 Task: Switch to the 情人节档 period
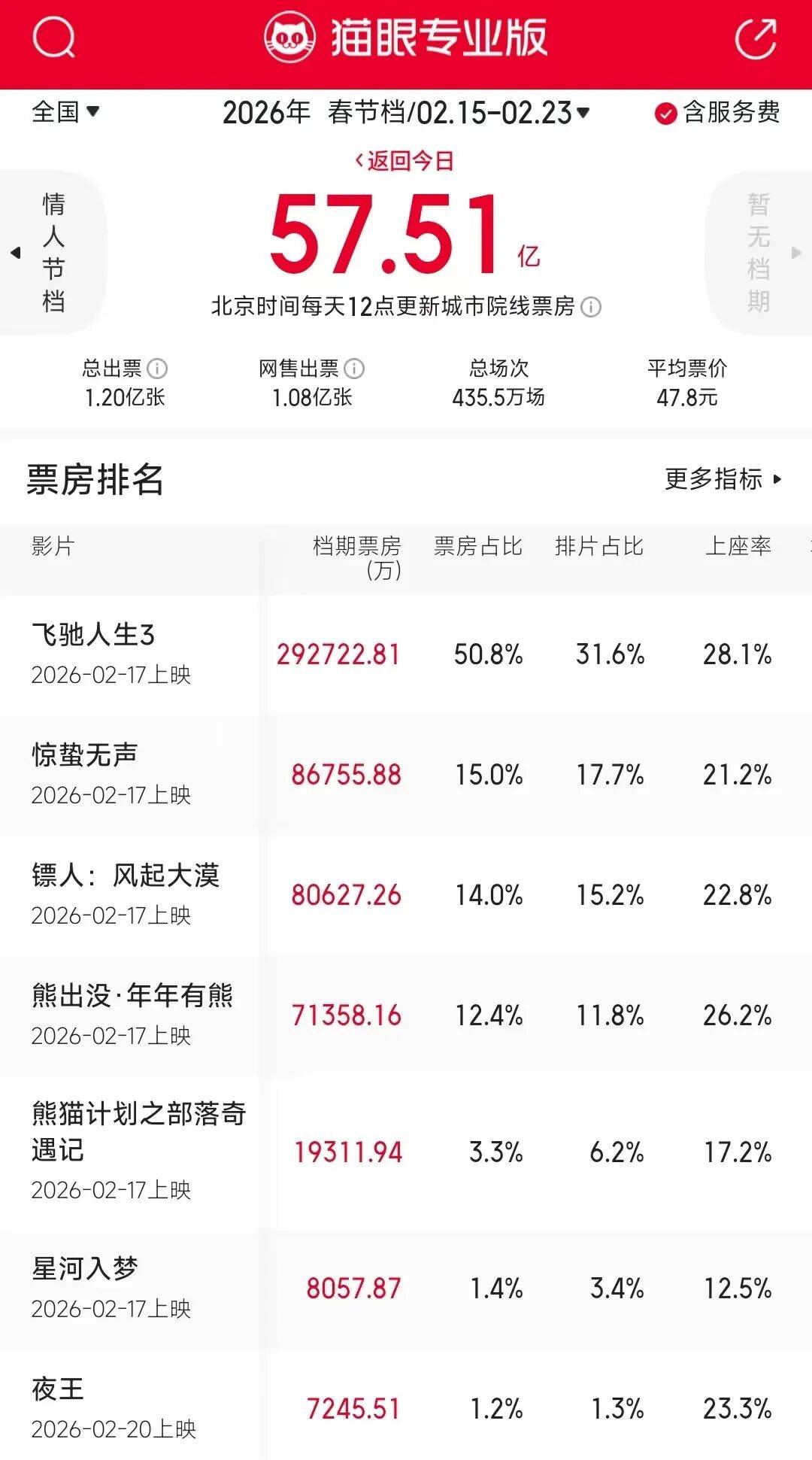(51, 253)
